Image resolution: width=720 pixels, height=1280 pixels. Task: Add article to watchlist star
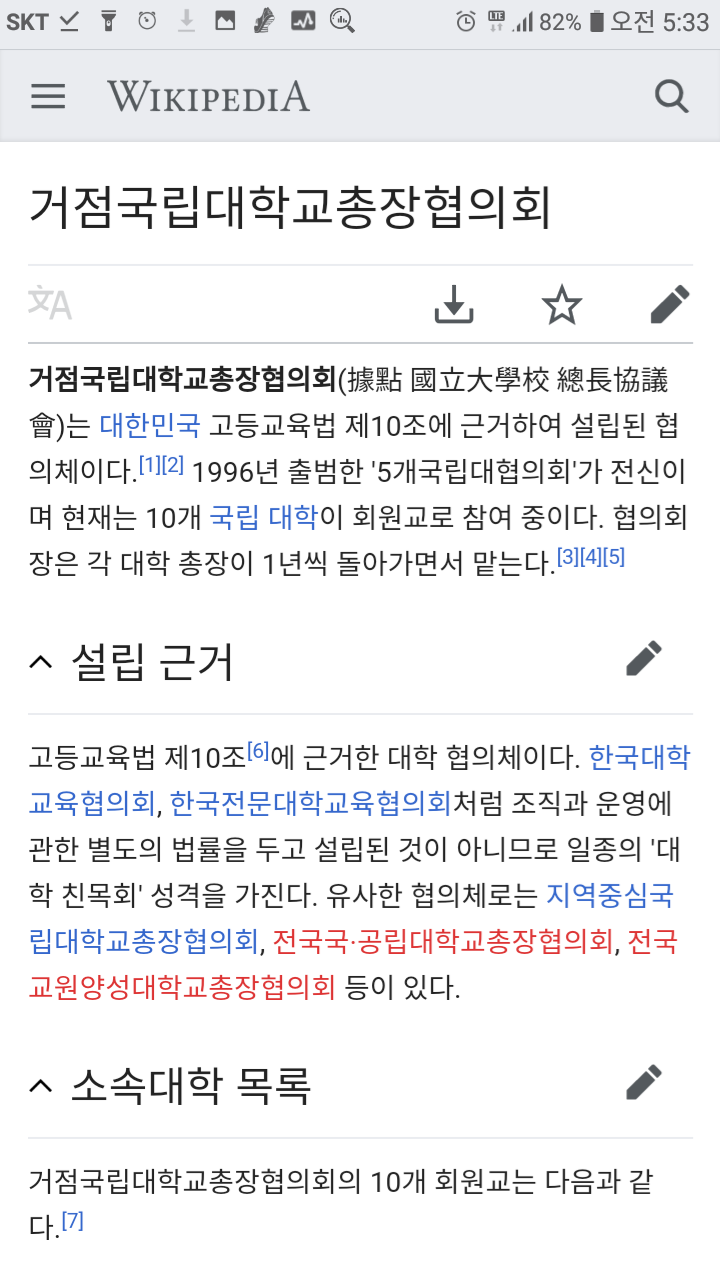[562, 305]
